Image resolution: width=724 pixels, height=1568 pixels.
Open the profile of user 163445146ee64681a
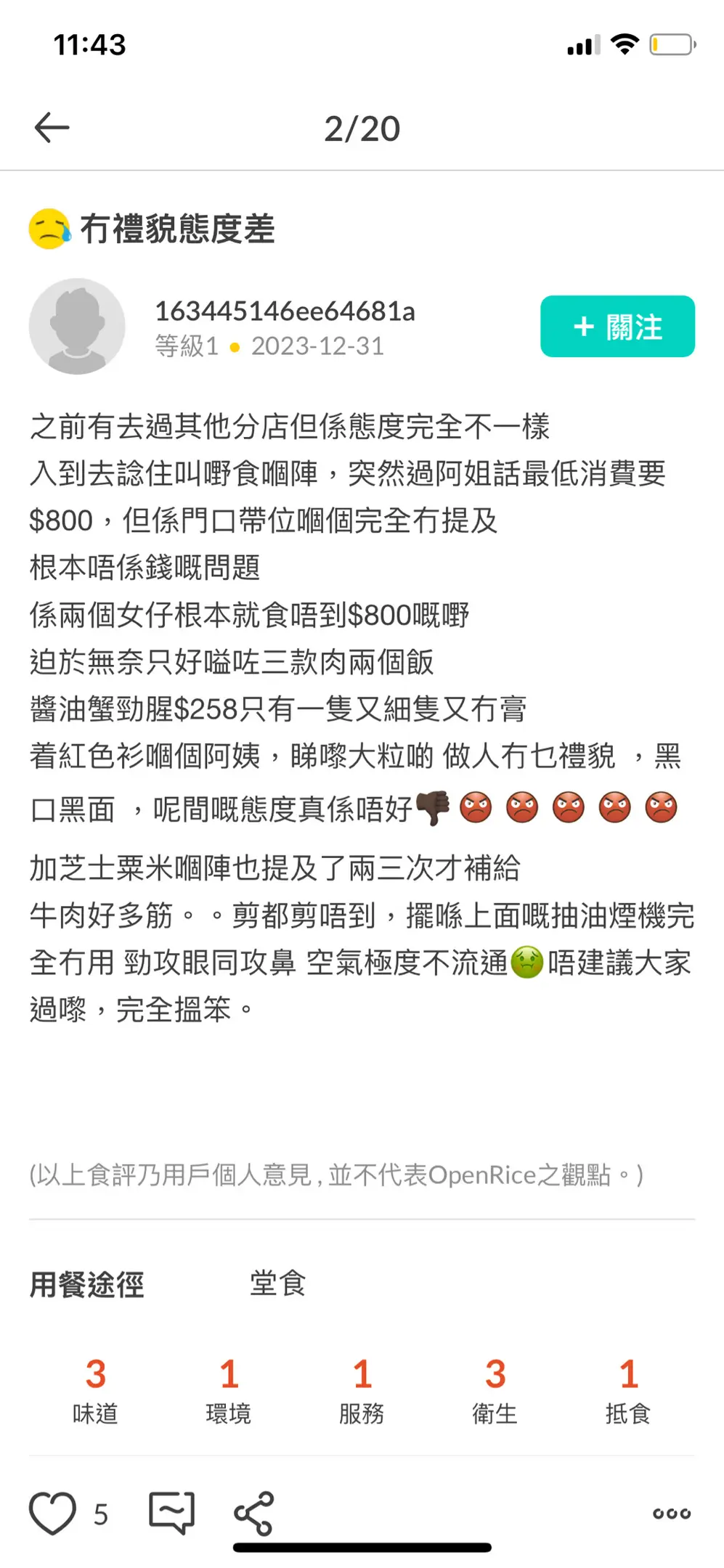(285, 311)
